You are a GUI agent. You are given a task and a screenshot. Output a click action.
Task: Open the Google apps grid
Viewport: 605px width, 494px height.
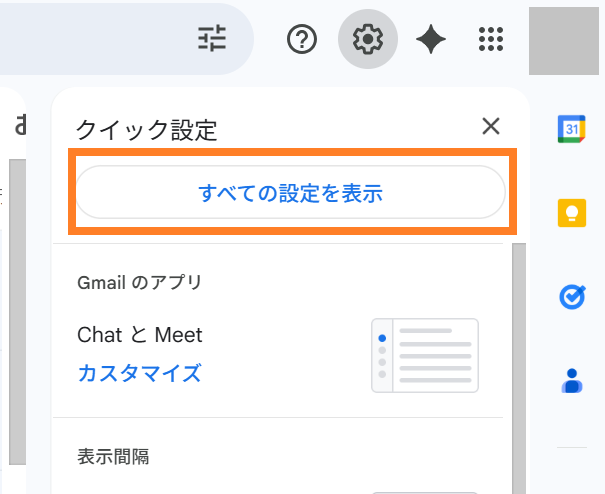pos(490,39)
